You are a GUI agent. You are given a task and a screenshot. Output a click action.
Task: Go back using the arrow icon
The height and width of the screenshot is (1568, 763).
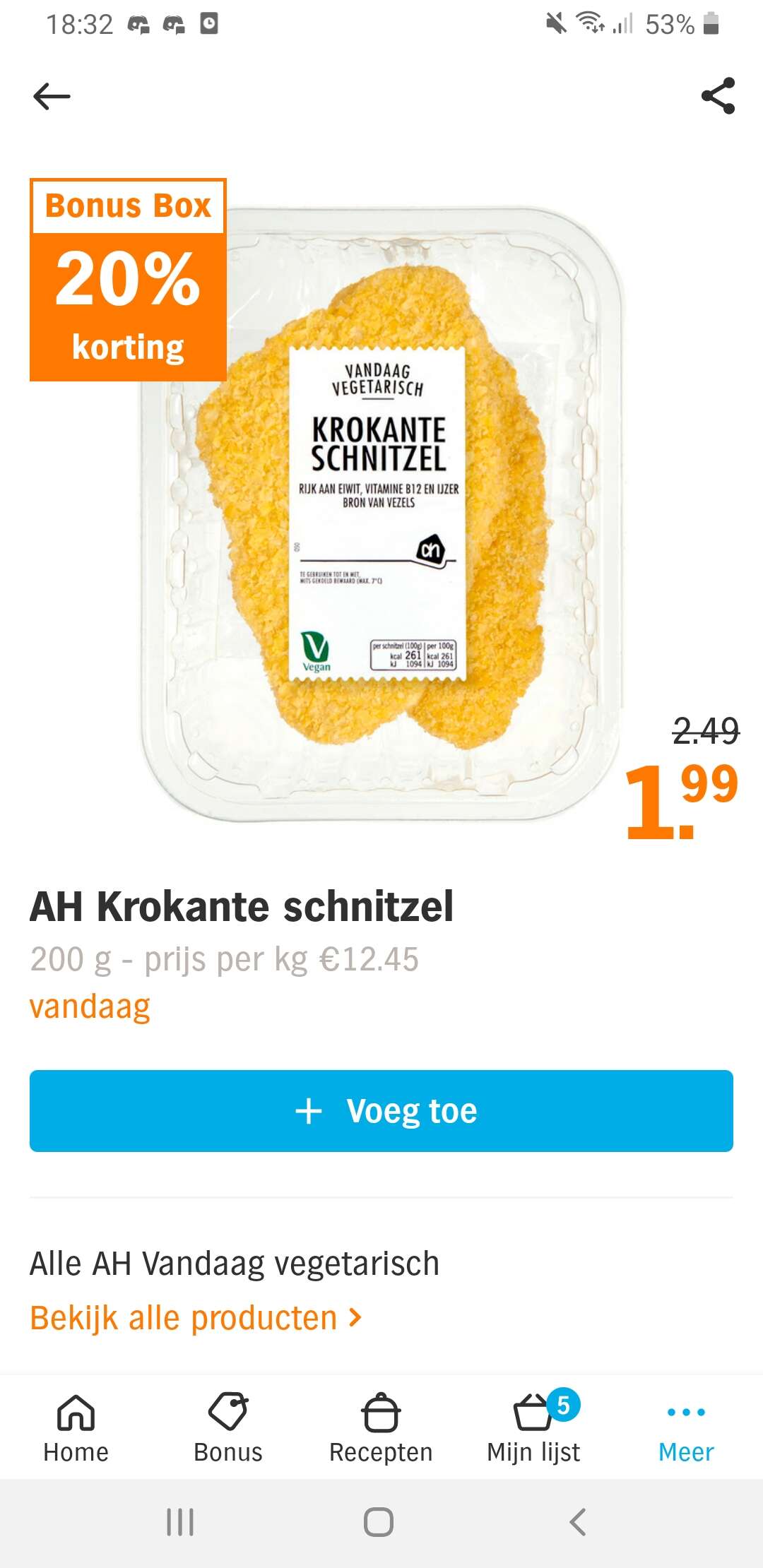click(52, 97)
